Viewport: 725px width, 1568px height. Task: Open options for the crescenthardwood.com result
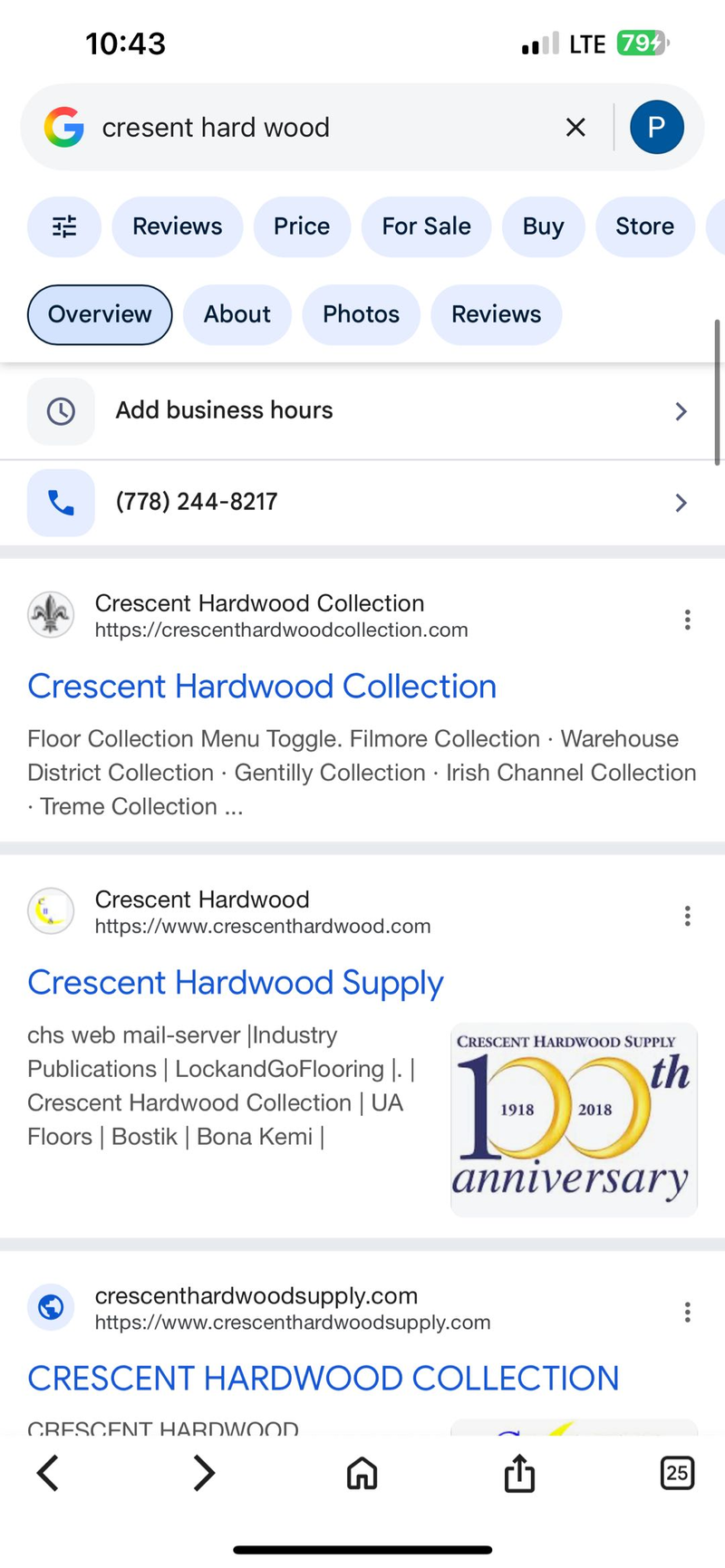(x=687, y=916)
